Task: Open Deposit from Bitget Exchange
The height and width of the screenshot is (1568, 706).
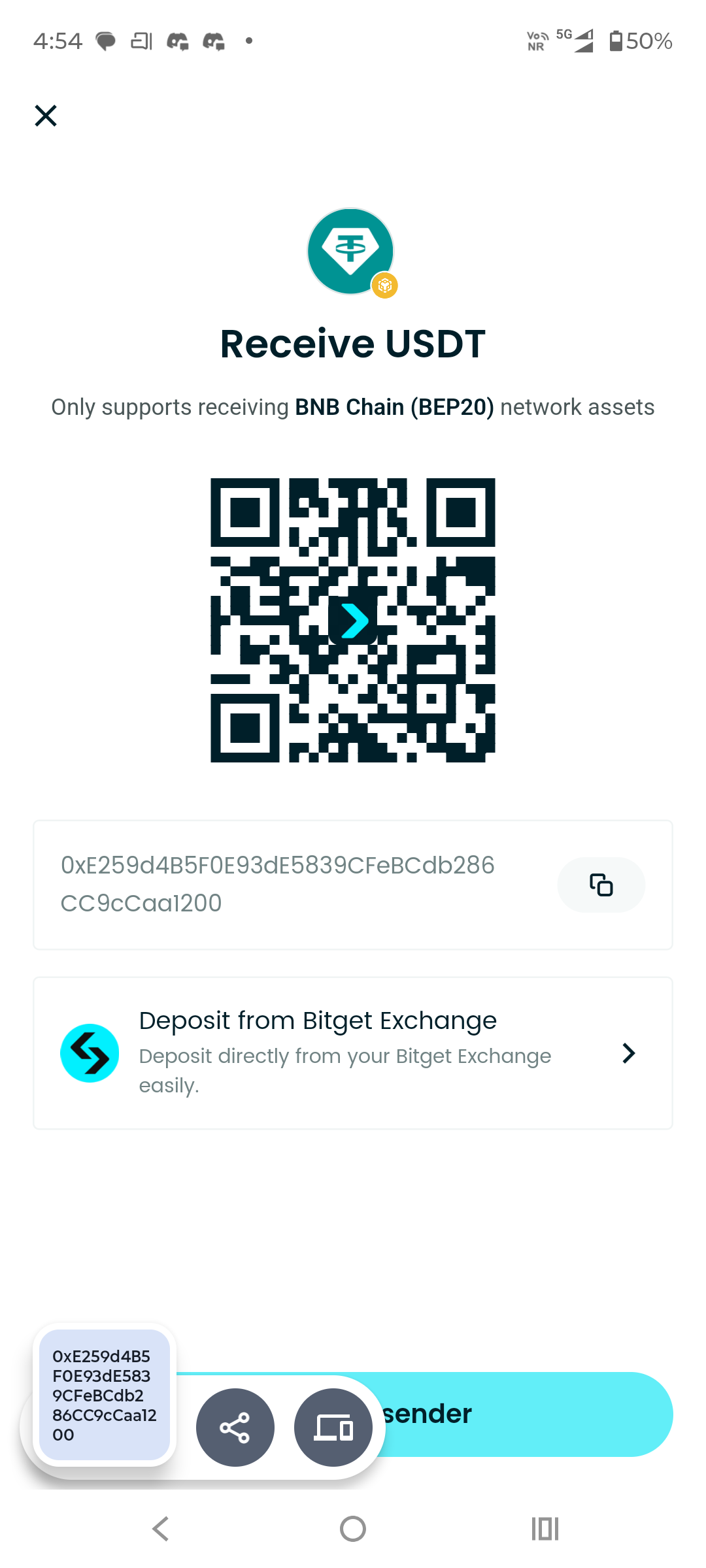Action: (x=353, y=1053)
